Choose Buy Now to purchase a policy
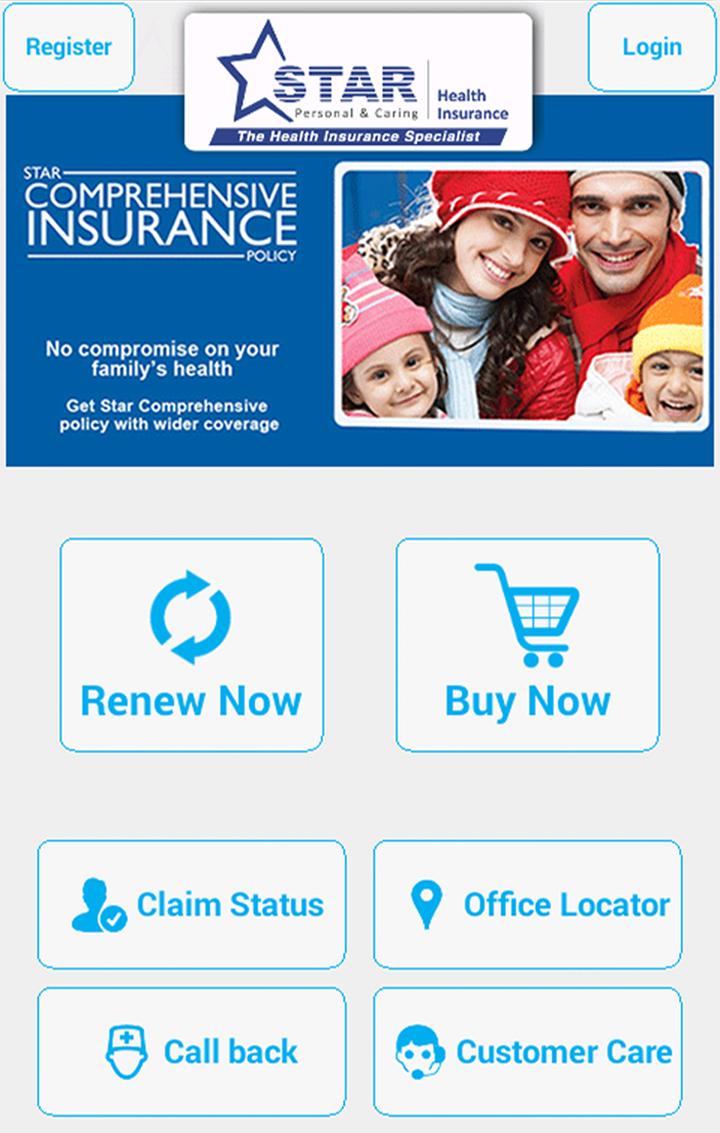The image size is (720, 1133). tap(527, 645)
